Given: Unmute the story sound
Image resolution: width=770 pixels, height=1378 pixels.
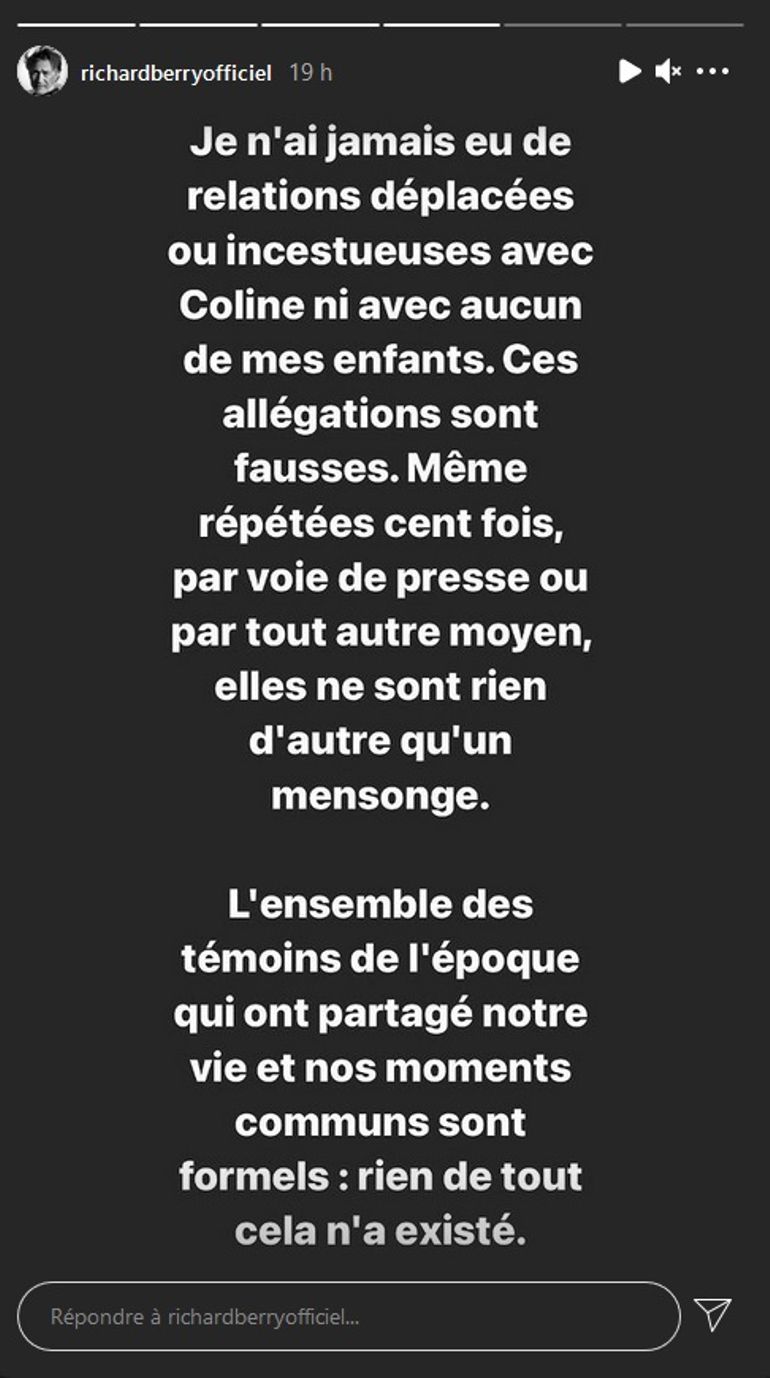Looking at the screenshot, I should click(x=667, y=71).
